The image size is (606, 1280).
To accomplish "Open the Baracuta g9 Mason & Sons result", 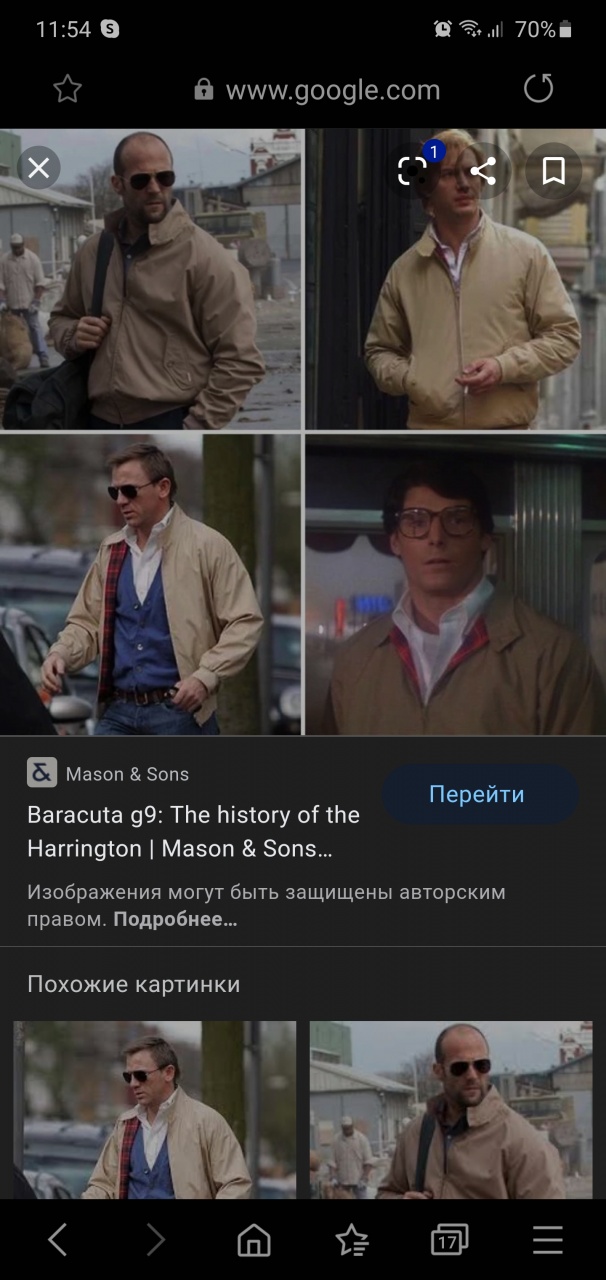I will 193,832.
